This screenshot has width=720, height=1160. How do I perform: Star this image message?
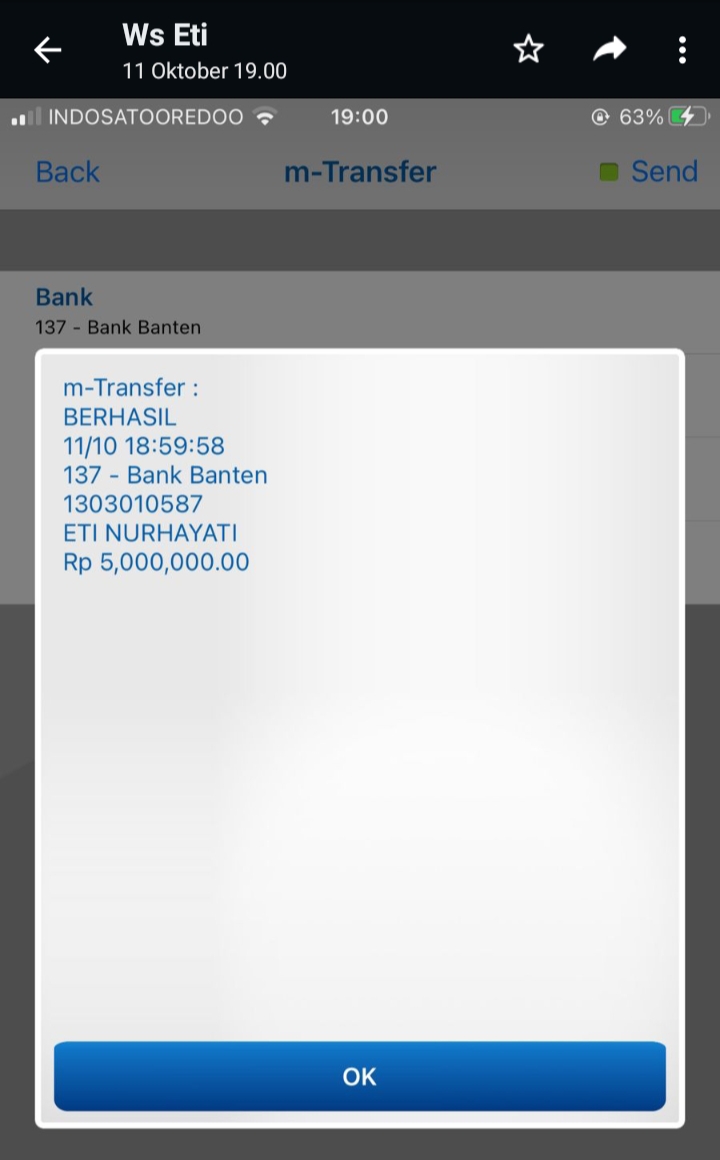(528, 49)
